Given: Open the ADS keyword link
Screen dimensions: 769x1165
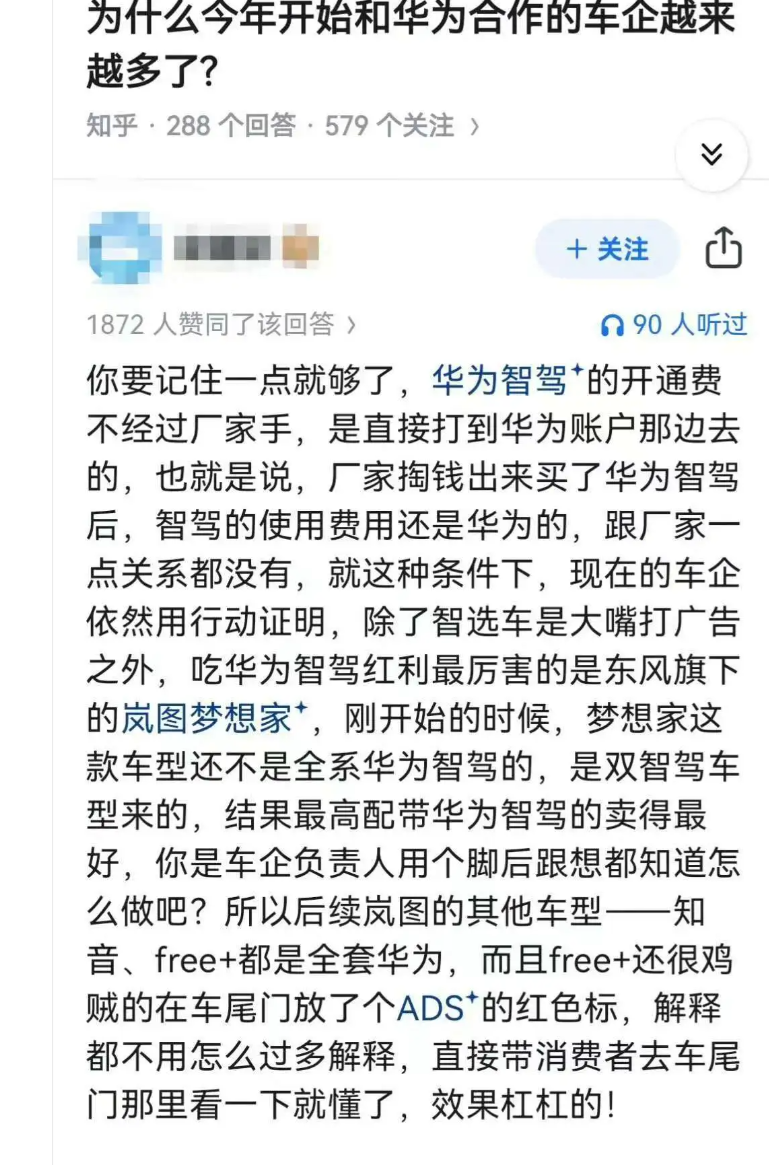Looking at the screenshot, I should [432, 1004].
